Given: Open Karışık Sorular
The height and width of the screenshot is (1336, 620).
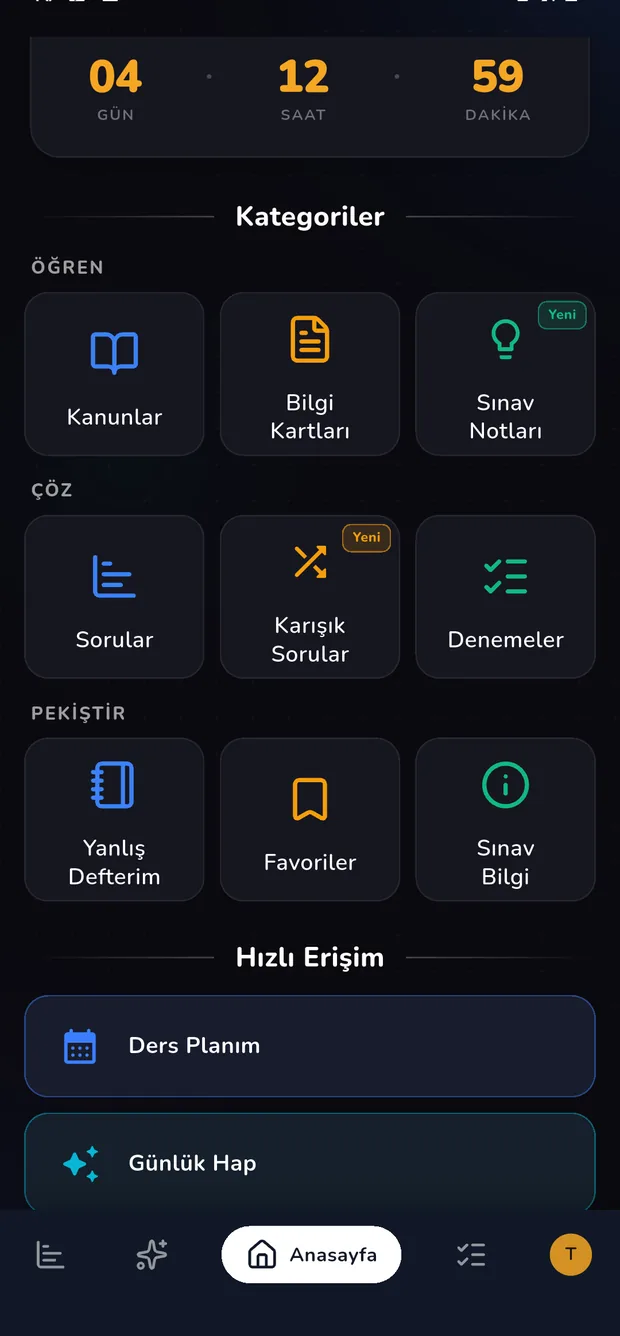Looking at the screenshot, I should 310,597.
